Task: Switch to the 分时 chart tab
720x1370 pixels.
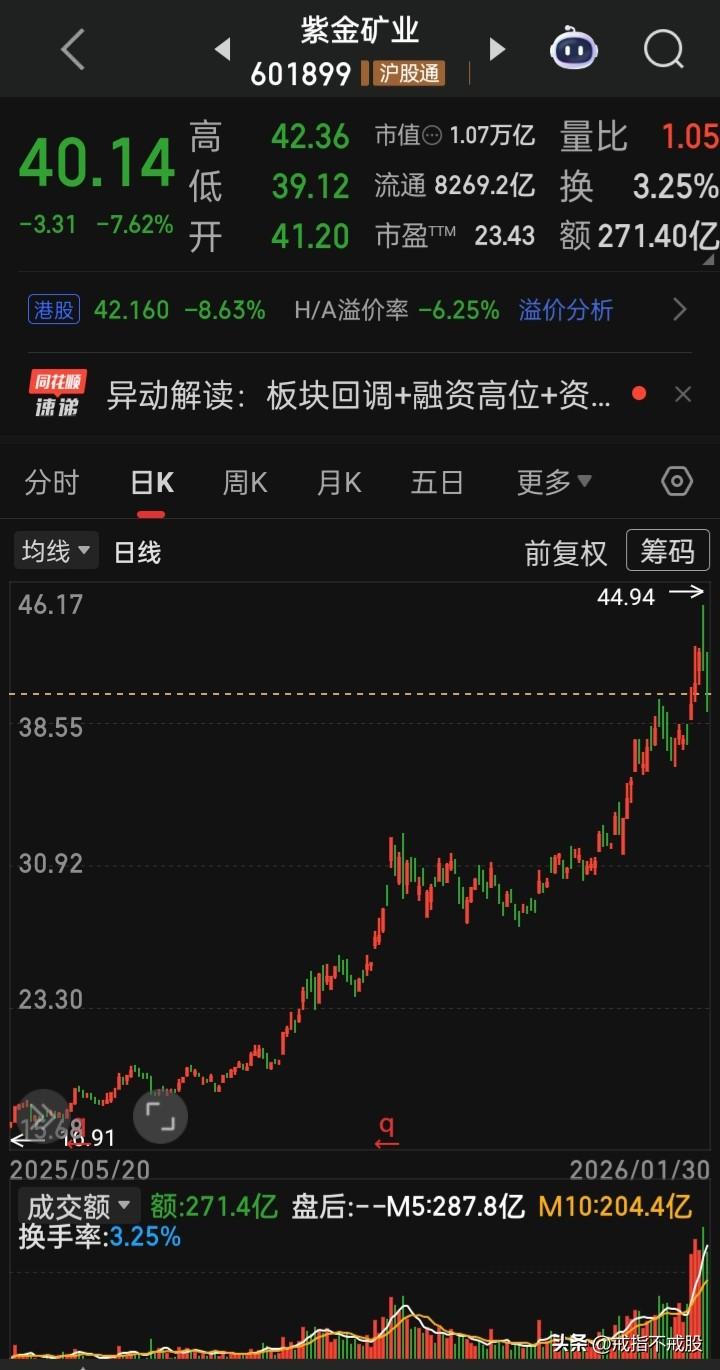Action: tap(51, 483)
